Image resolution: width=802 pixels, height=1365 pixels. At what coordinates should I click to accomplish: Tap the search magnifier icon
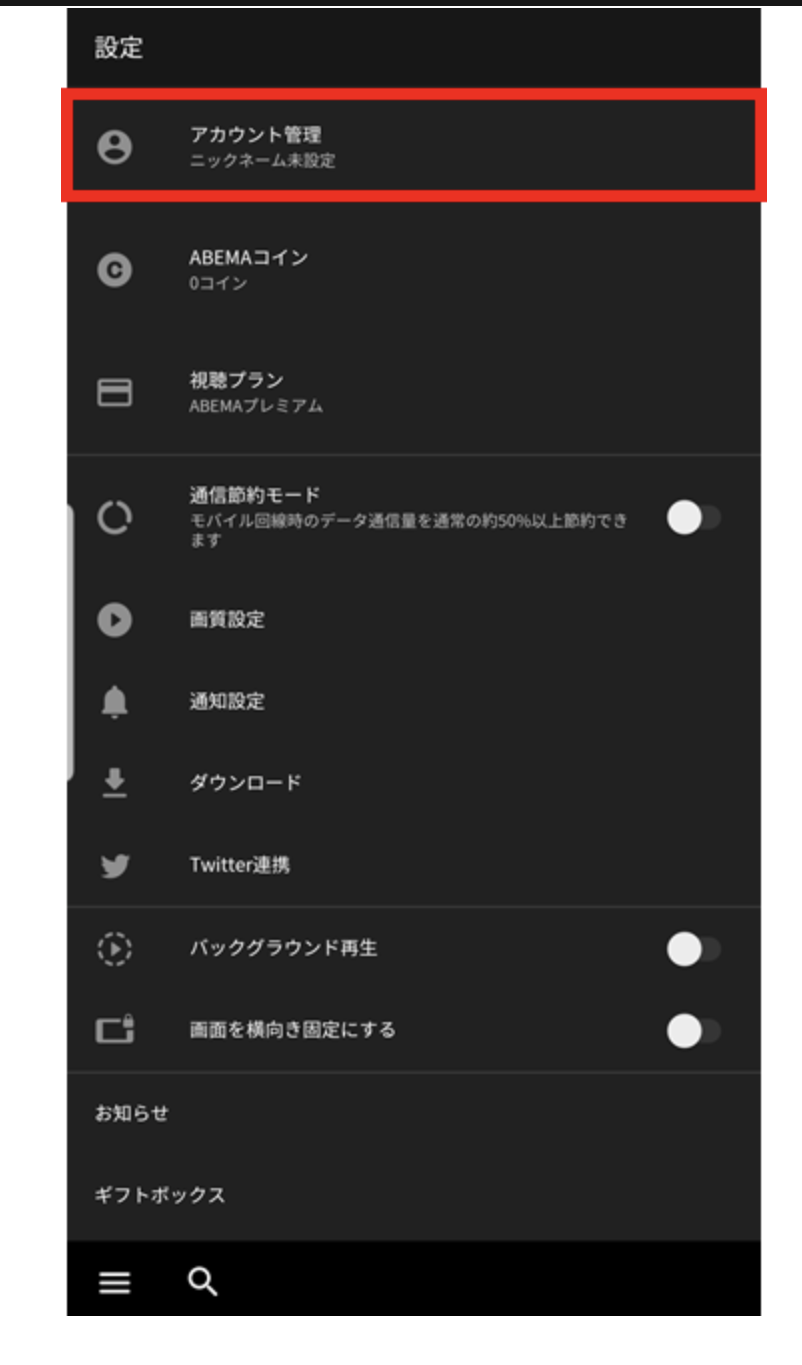click(203, 1282)
